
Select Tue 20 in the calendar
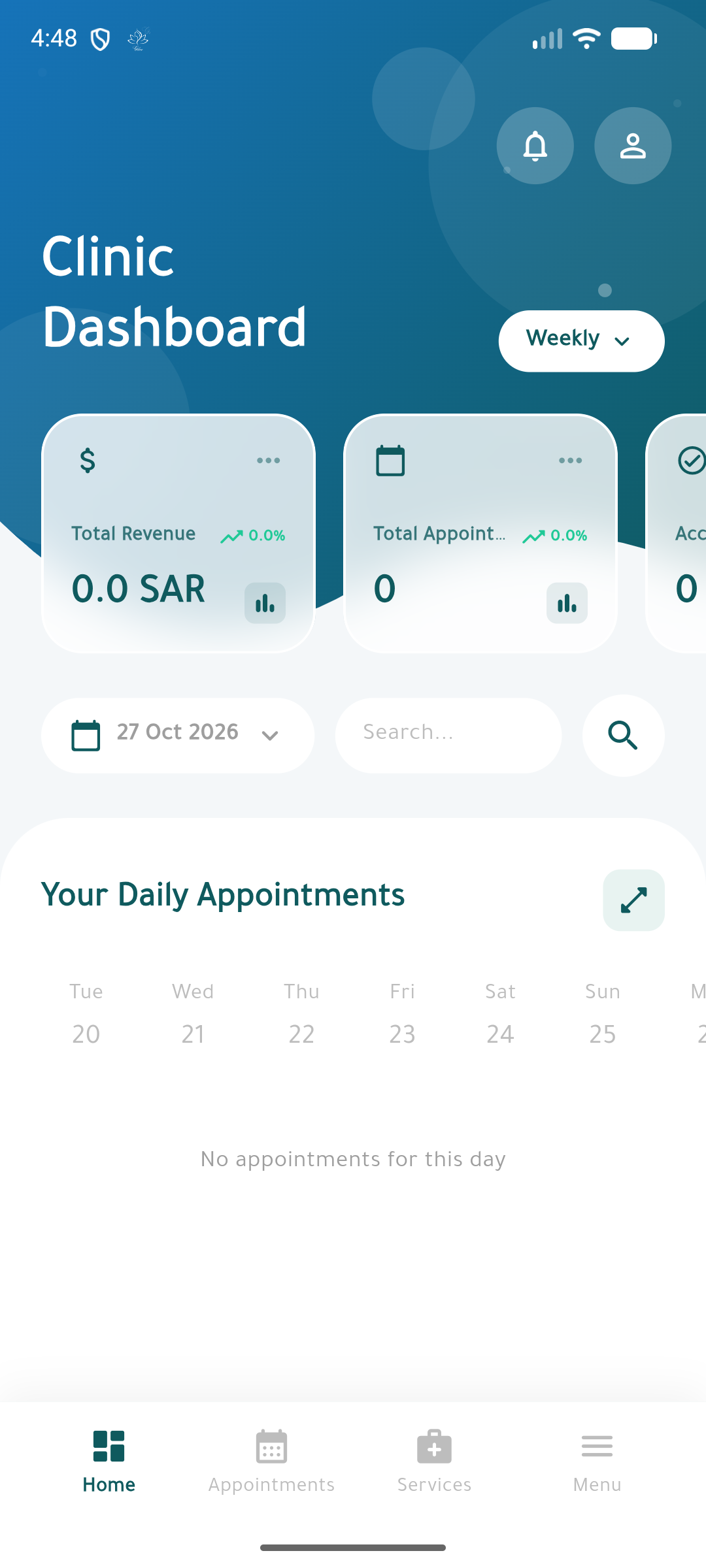[86, 1013]
